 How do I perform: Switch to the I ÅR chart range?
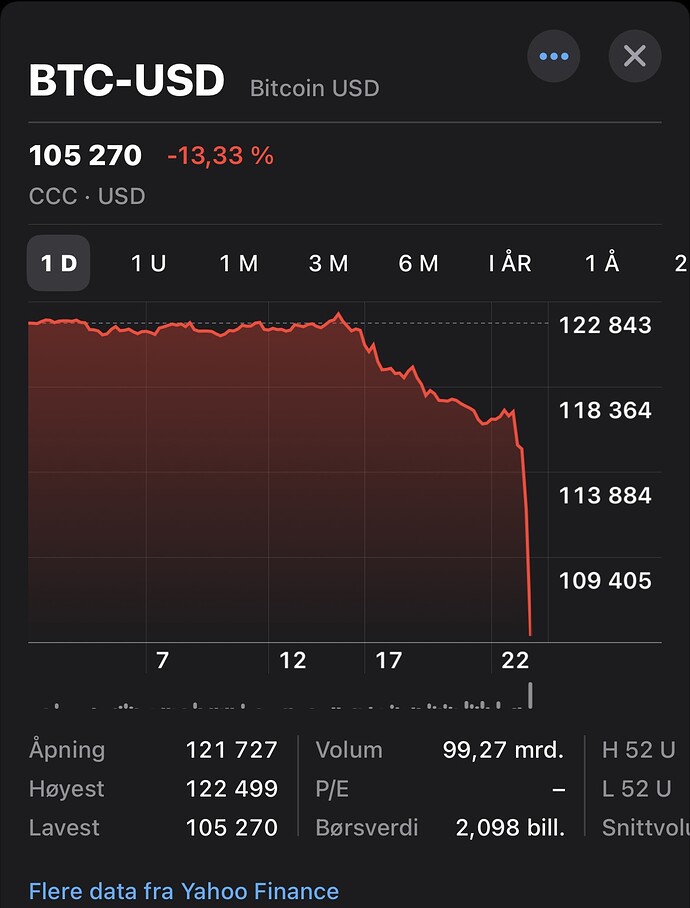510,264
